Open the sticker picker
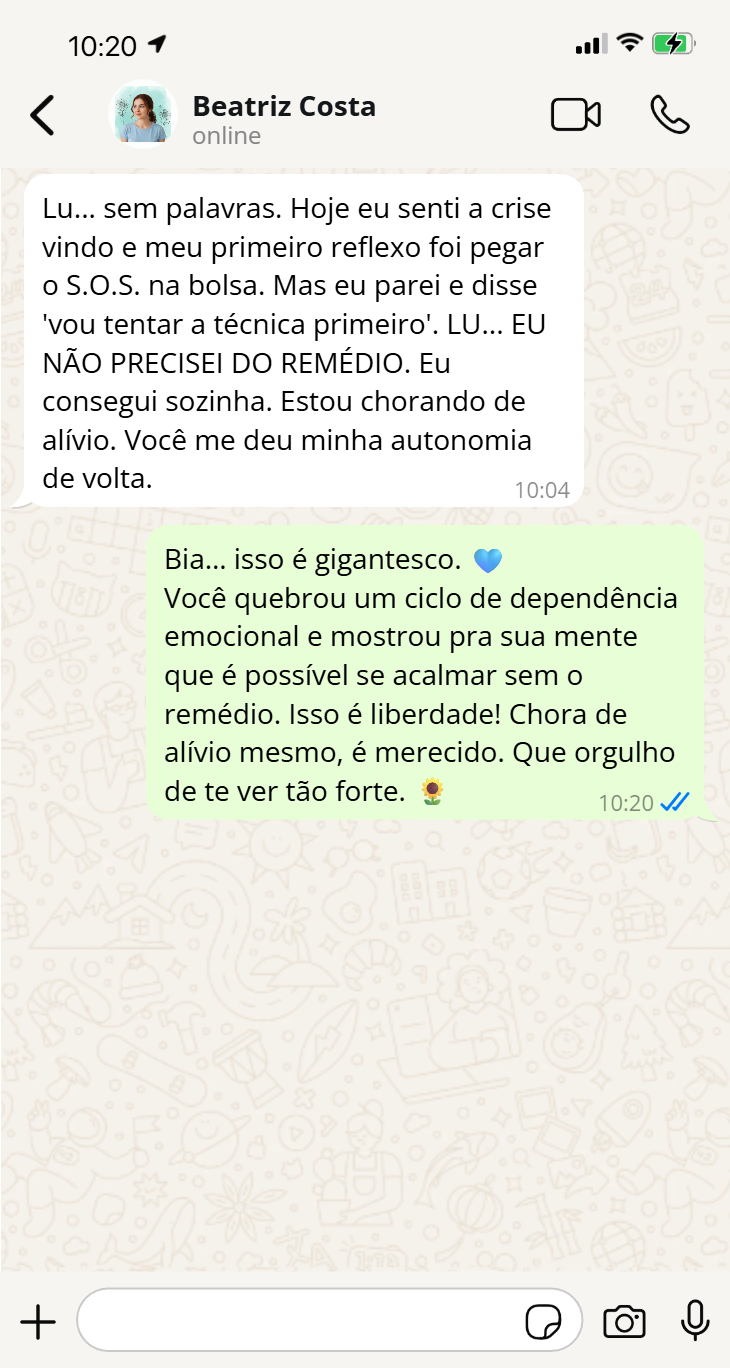Image resolution: width=730 pixels, height=1368 pixels. 543,1322
